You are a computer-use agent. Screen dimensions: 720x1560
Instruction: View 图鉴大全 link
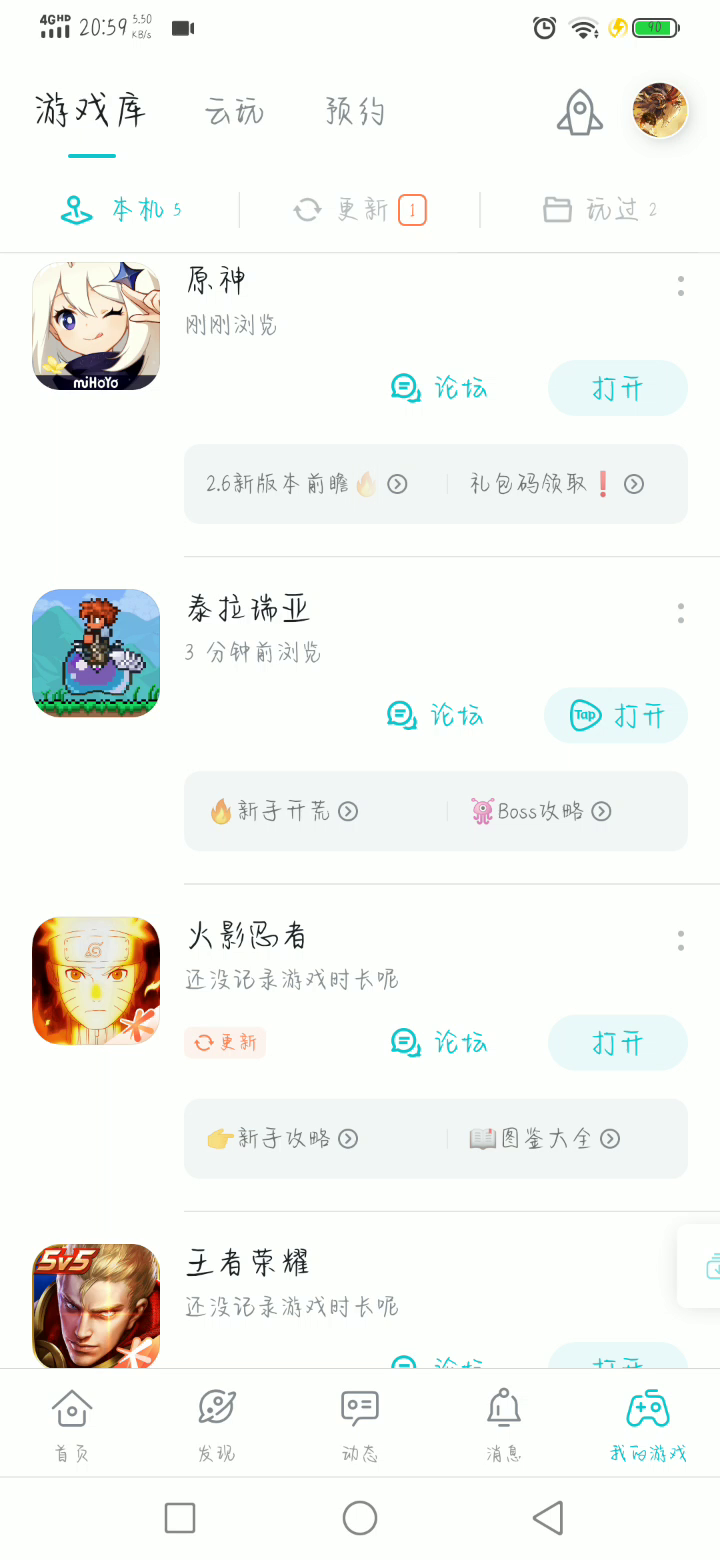click(x=545, y=1138)
